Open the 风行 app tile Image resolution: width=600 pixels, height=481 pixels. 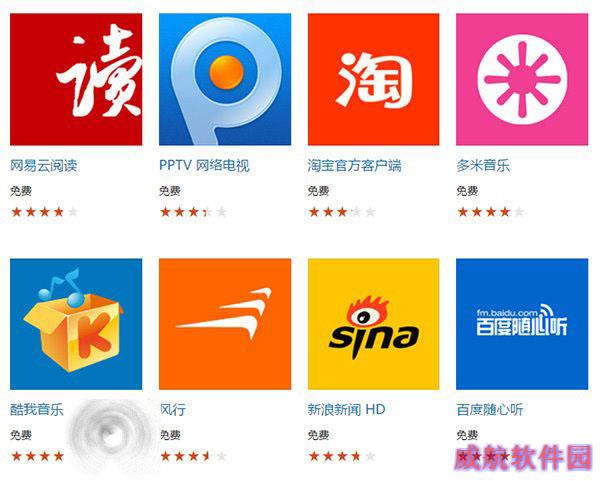[x=225, y=324]
